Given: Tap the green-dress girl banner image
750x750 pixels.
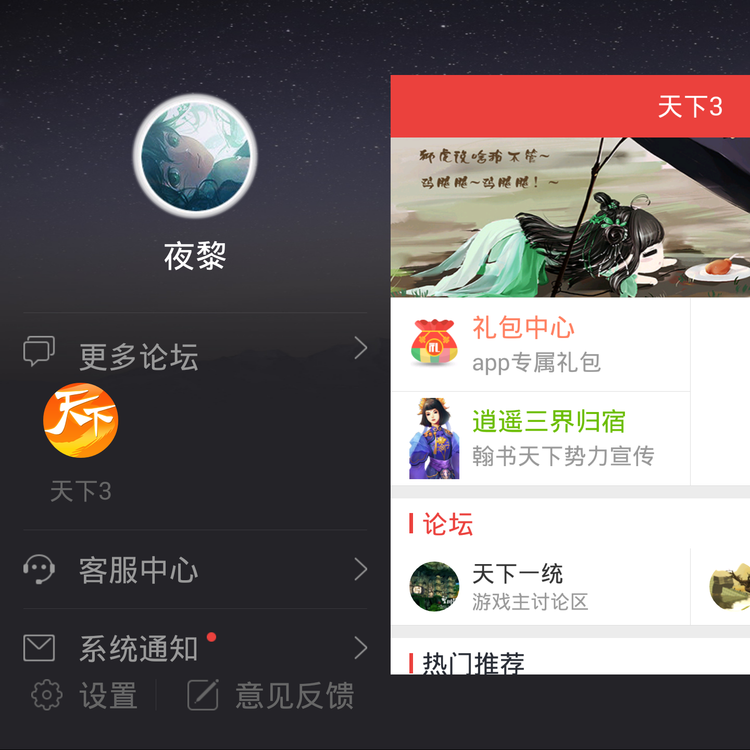Looking at the screenshot, I should coord(570,217).
